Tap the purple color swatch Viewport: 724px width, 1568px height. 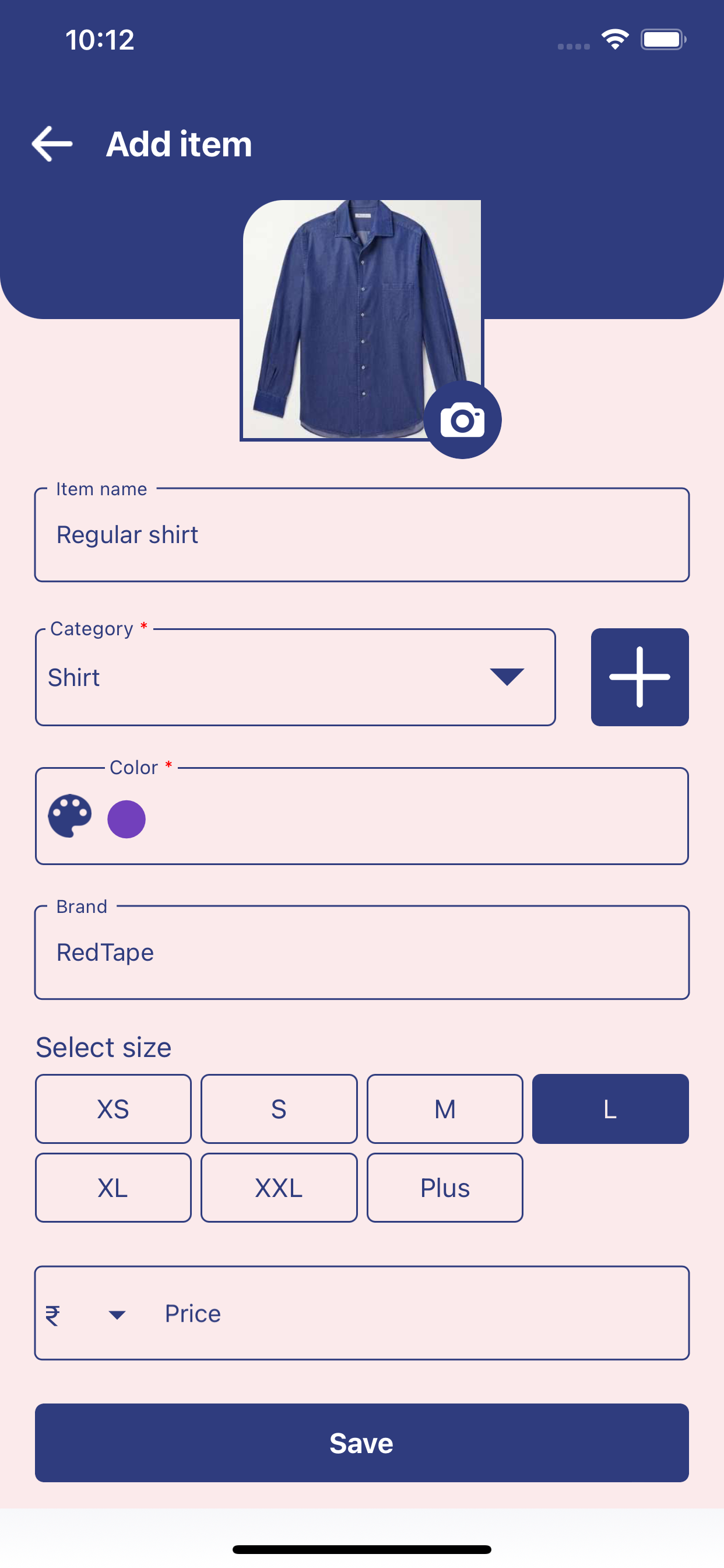tap(126, 820)
